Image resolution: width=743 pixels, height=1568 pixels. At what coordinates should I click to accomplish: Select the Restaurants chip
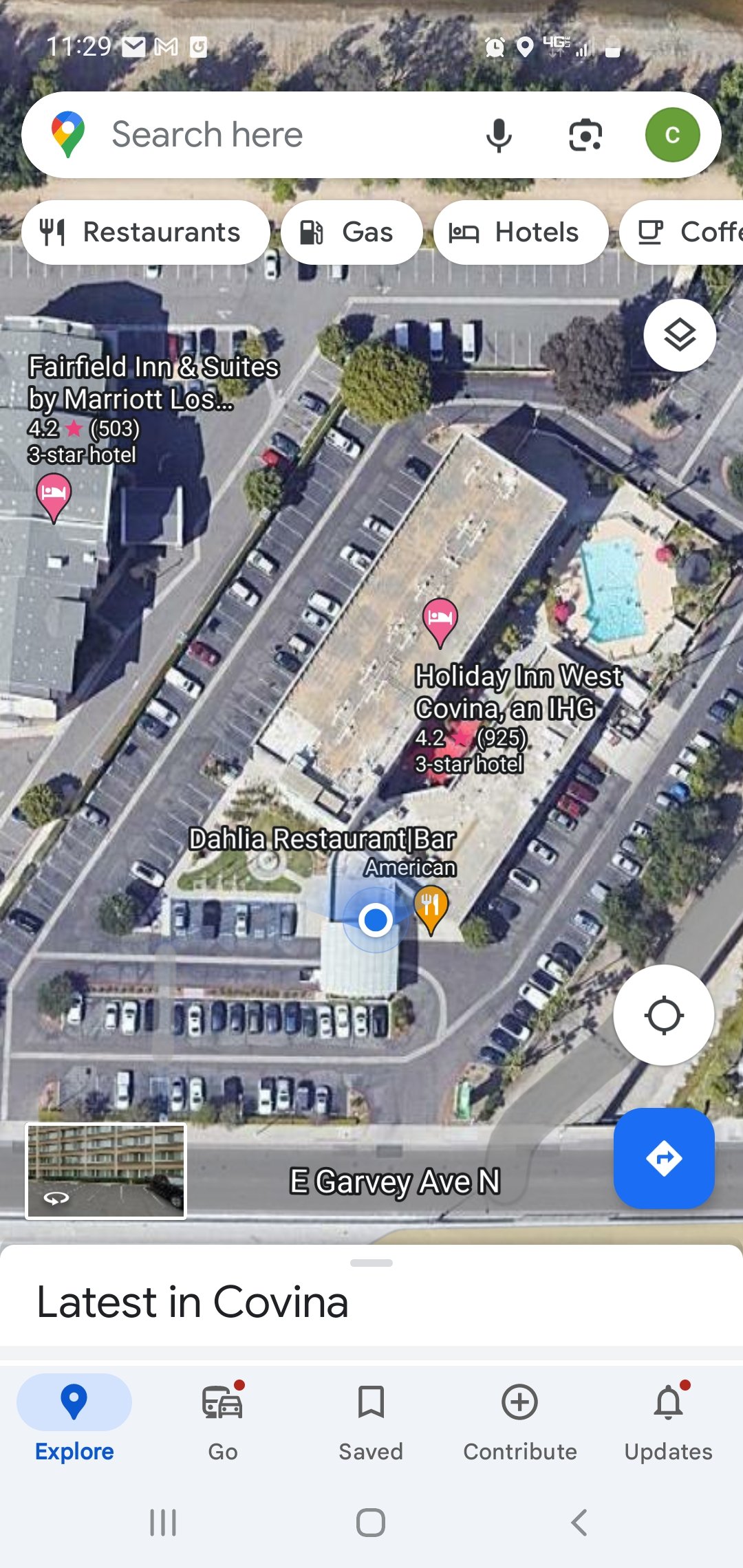click(x=145, y=232)
